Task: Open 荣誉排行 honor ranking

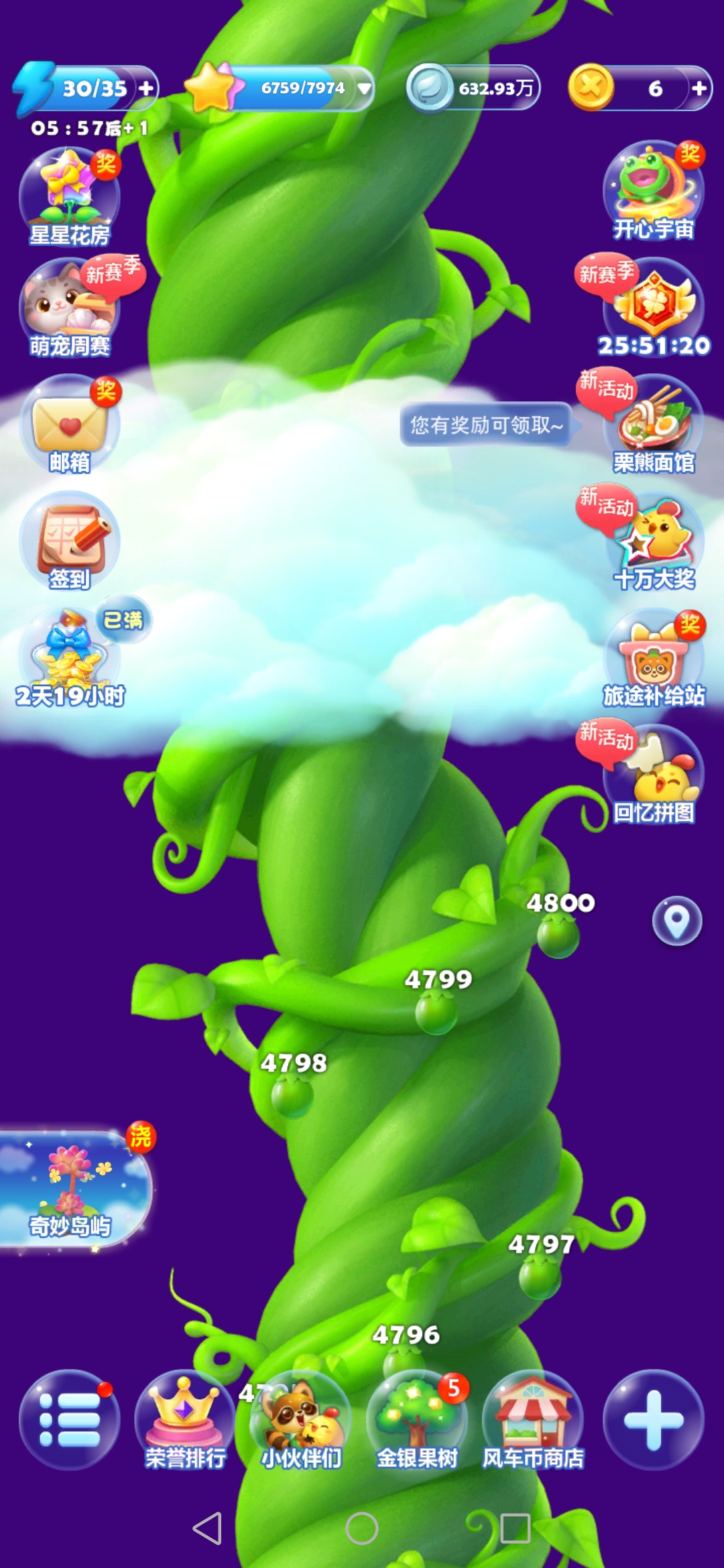Action: click(184, 1419)
